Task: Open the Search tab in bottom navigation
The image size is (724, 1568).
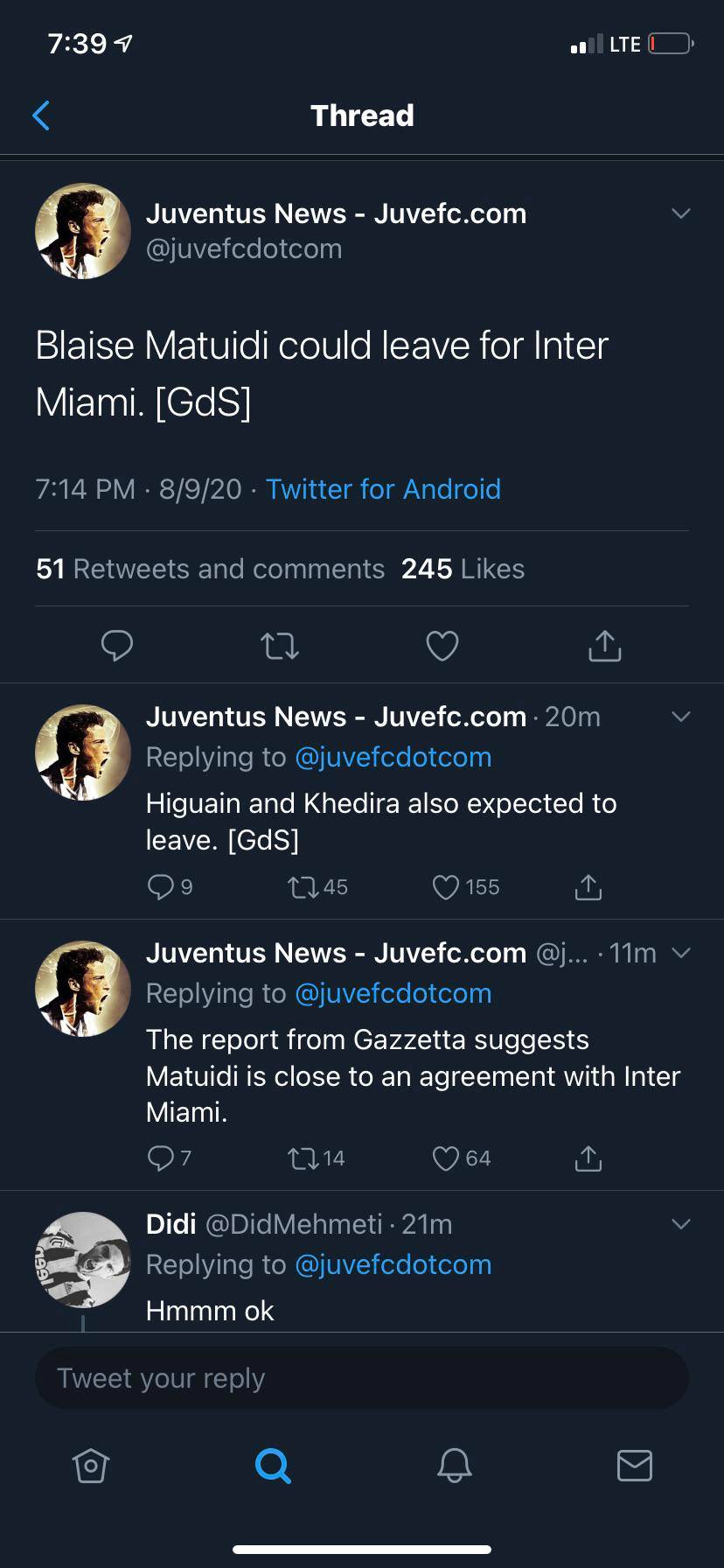Action: [x=274, y=1466]
